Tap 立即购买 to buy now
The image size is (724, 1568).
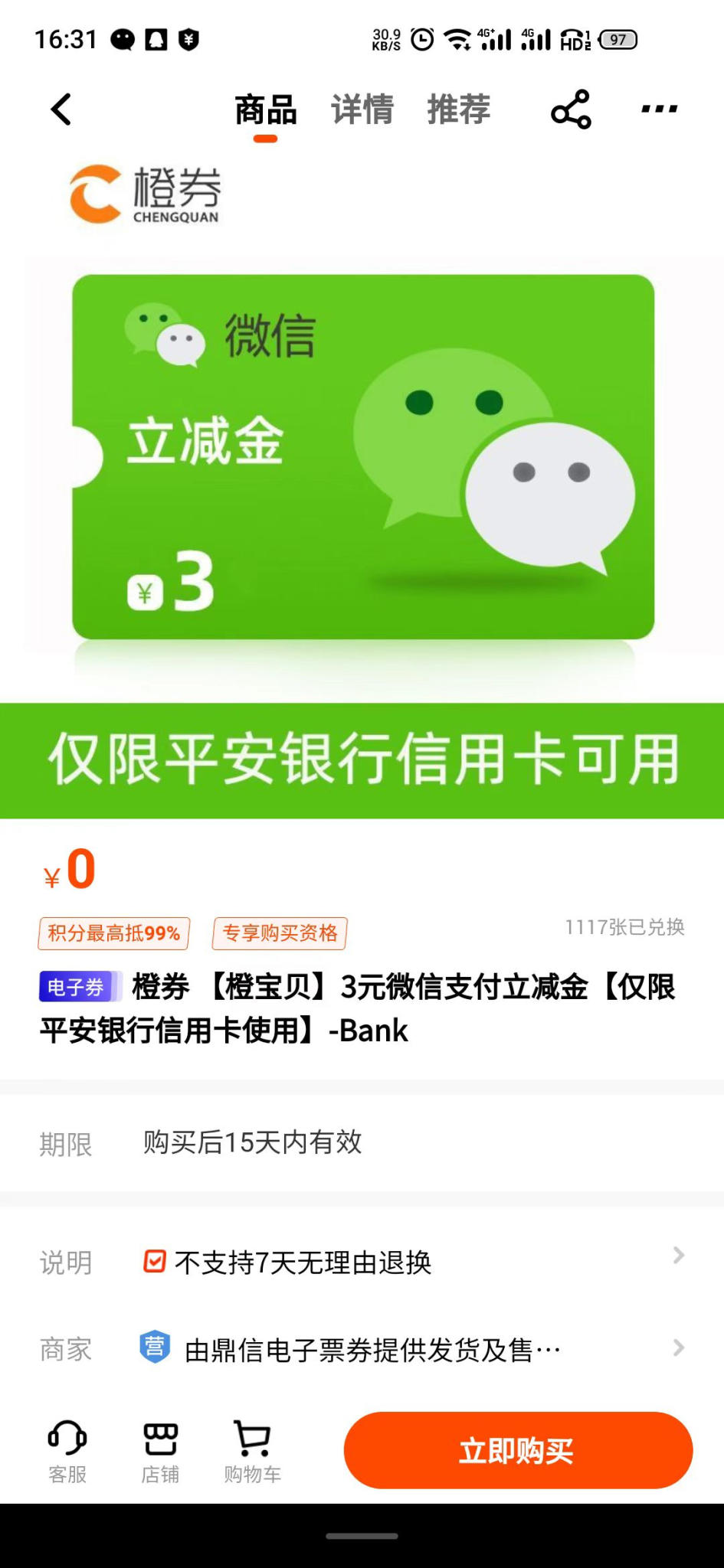coord(518,1450)
